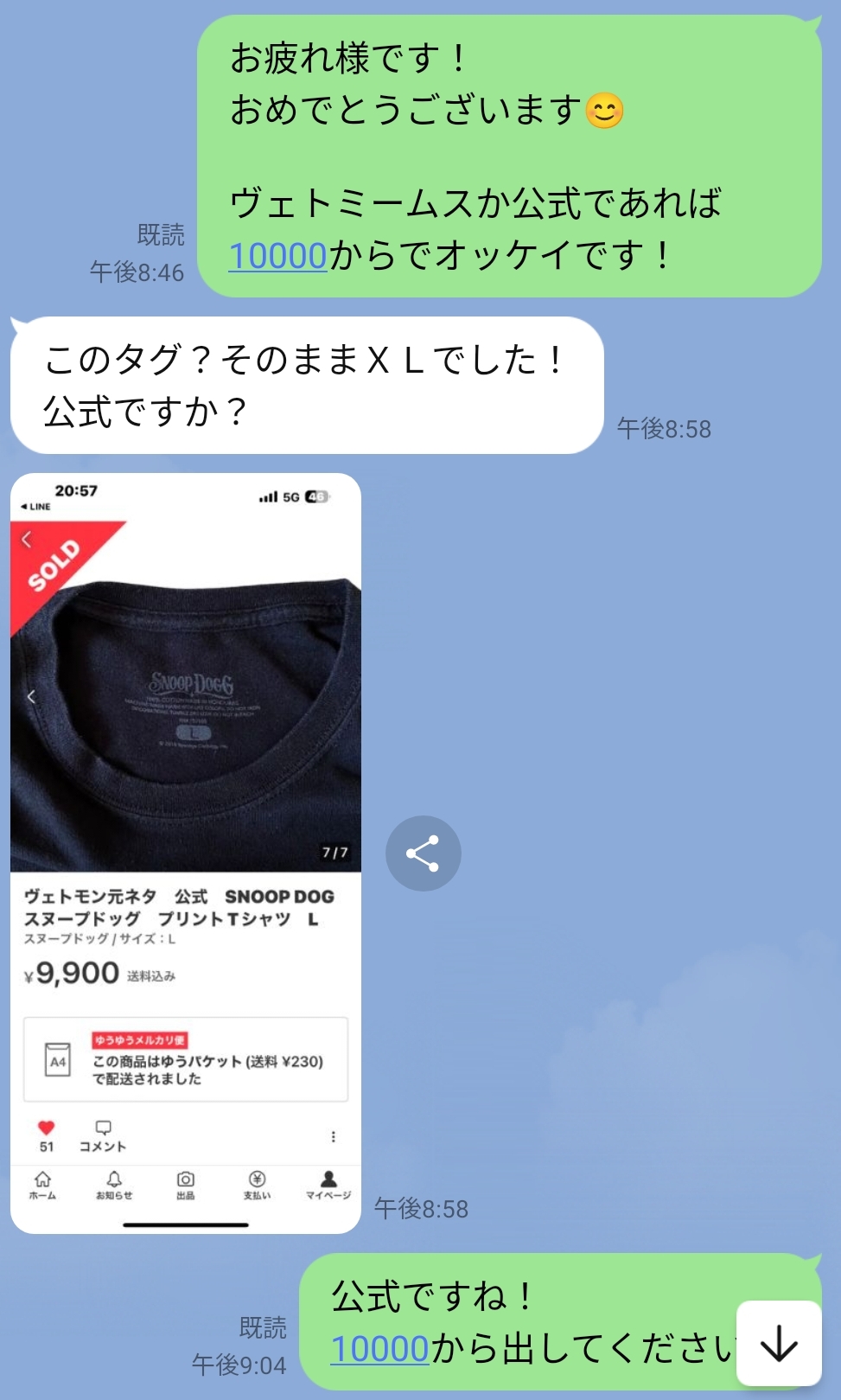
Task: Jump to latest messages with down arrow
Action: tap(779, 1343)
